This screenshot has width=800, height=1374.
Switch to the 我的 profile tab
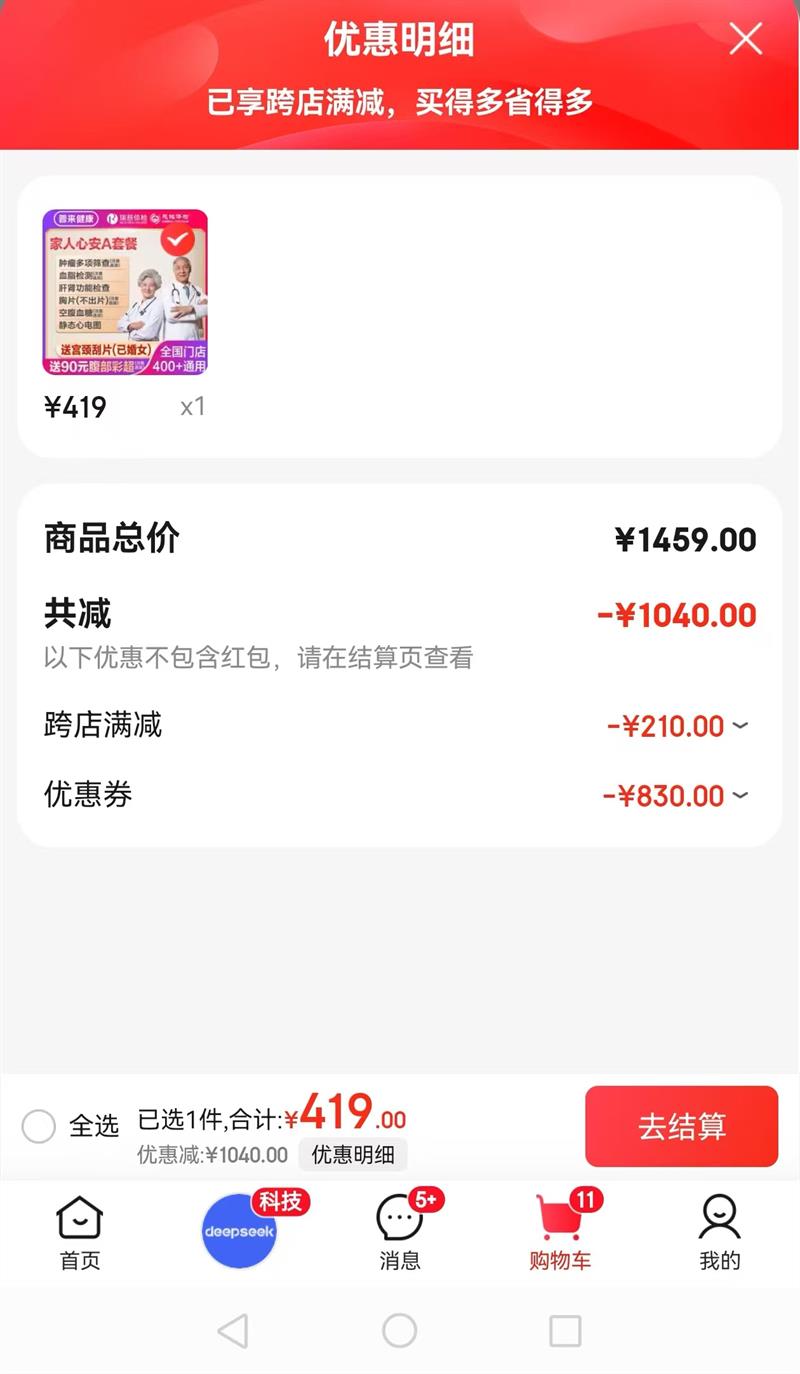coord(719,1232)
